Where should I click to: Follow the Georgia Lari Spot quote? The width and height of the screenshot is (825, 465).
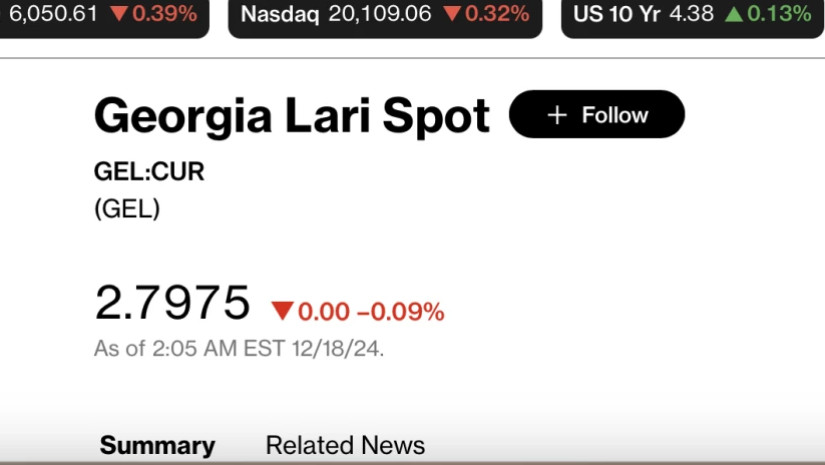pos(597,115)
